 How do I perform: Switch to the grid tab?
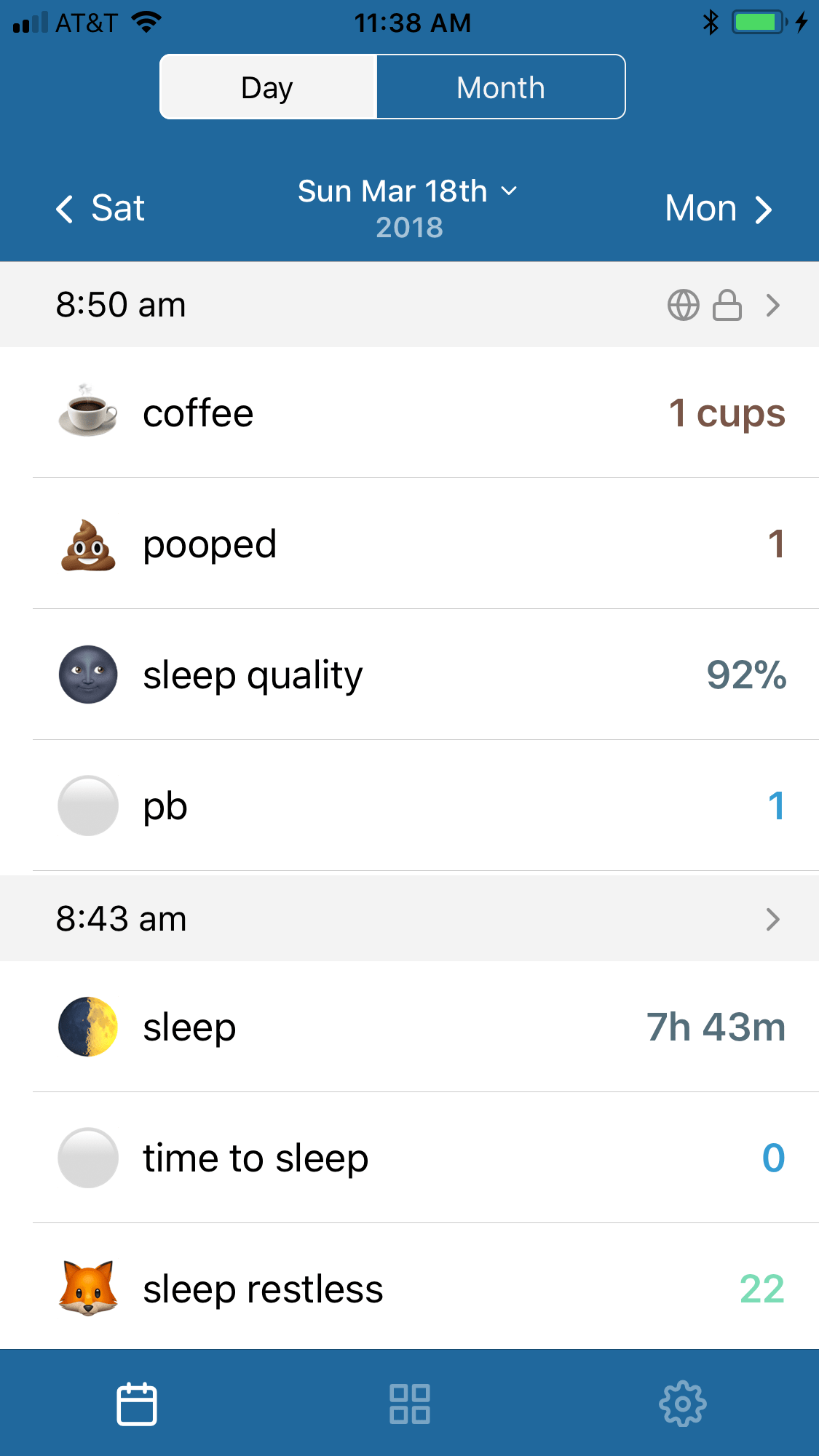pyautogui.click(x=410, y=1404)
